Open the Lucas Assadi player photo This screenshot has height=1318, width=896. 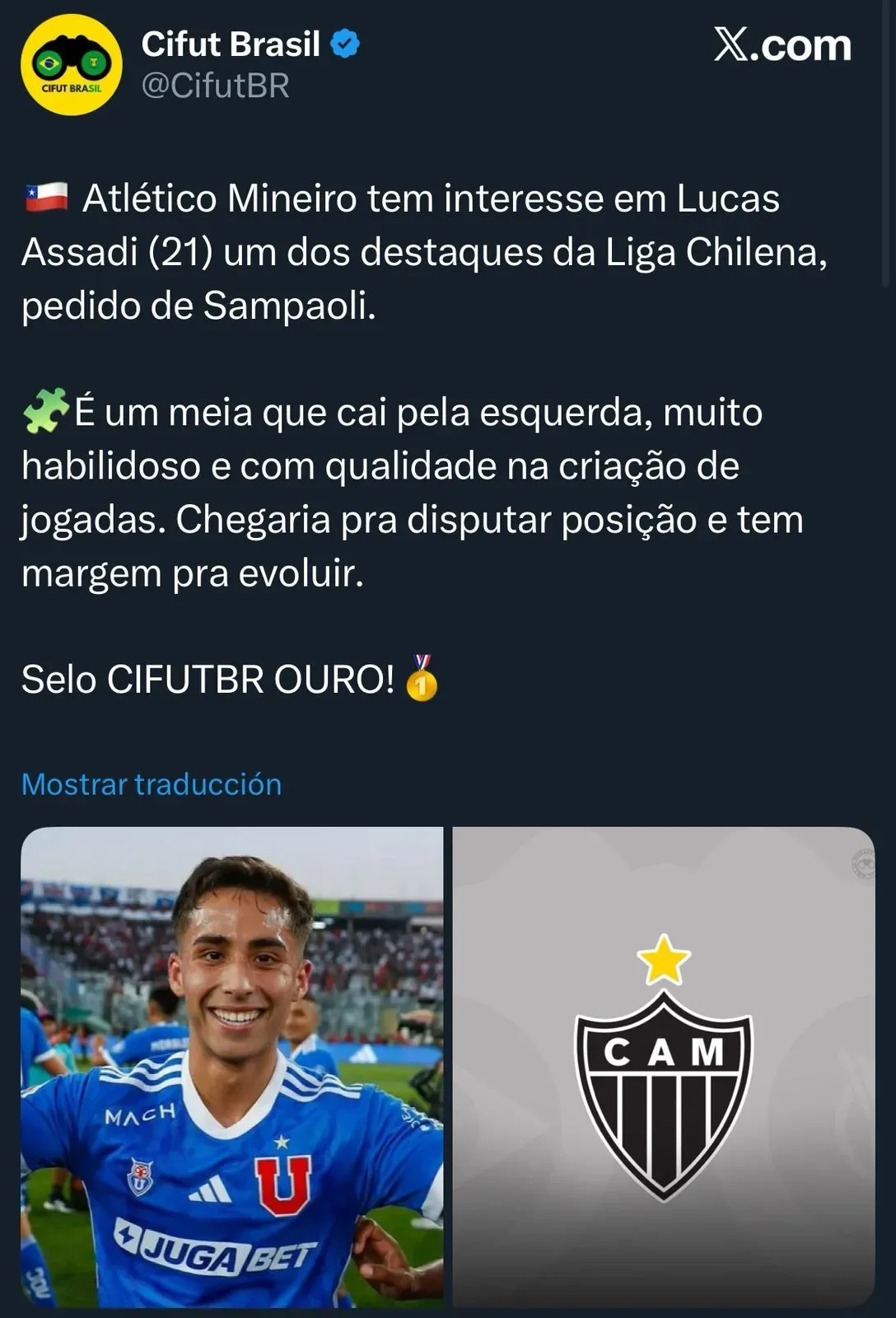[x=231, y=1066]
